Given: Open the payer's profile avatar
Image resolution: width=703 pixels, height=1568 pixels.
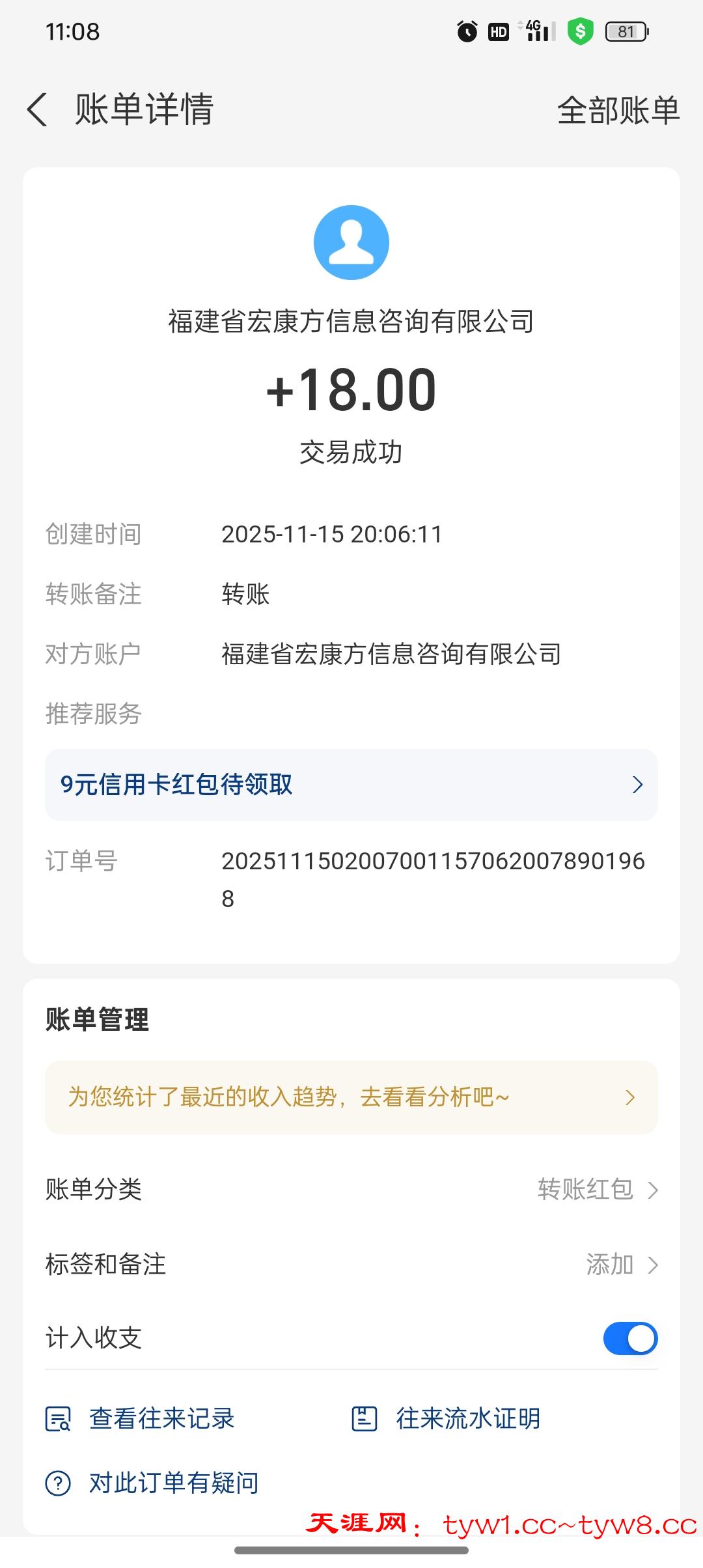Looking at the screenshot, I should click(x=351, y=242).
